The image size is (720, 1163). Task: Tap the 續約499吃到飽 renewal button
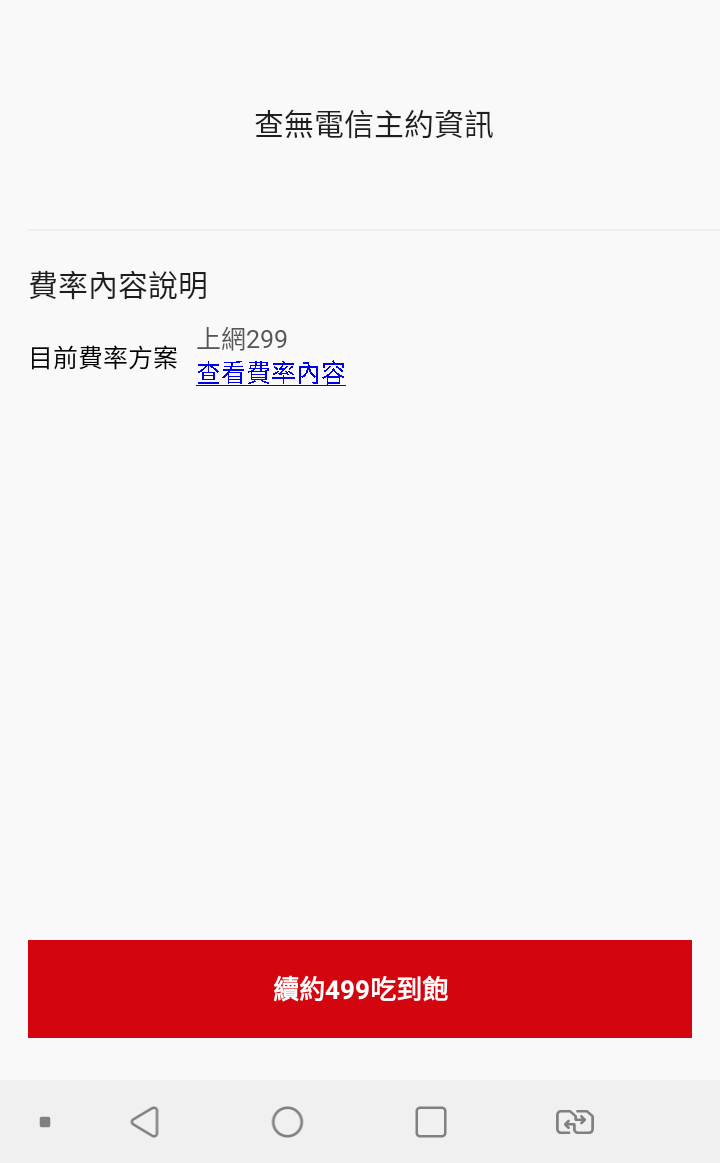(360, 989)
